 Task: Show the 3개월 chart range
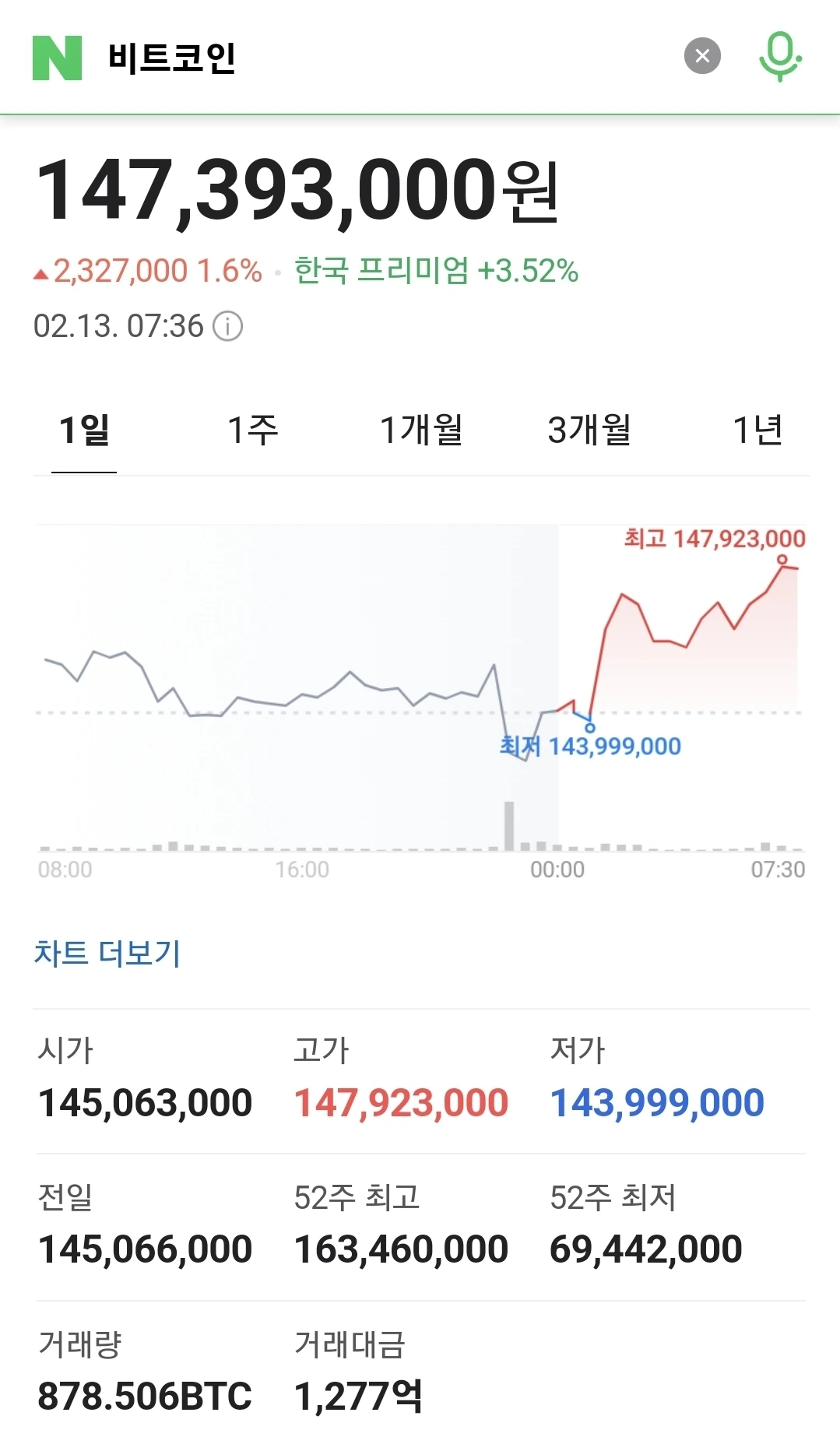(x=589, y=430)
